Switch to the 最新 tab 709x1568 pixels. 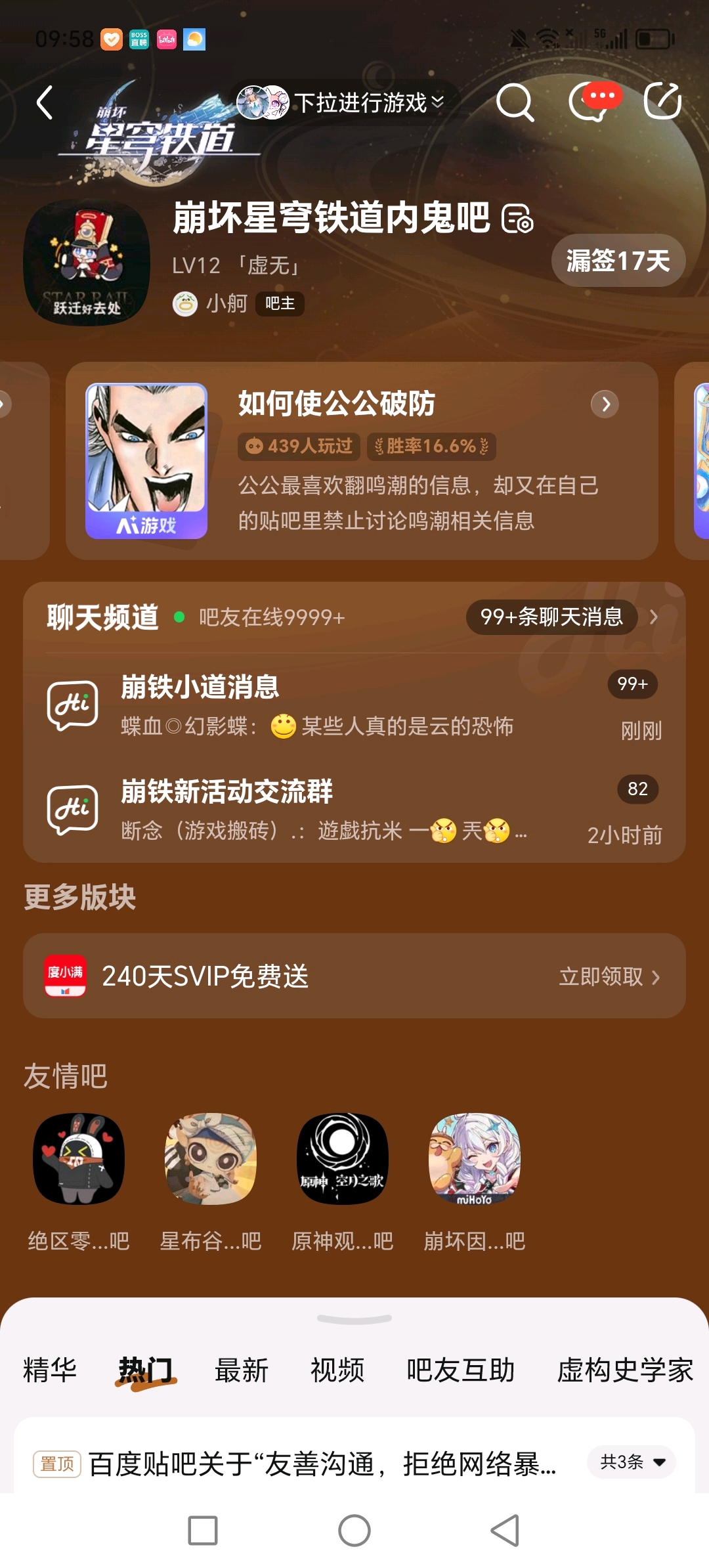(x=242, y=1370)
